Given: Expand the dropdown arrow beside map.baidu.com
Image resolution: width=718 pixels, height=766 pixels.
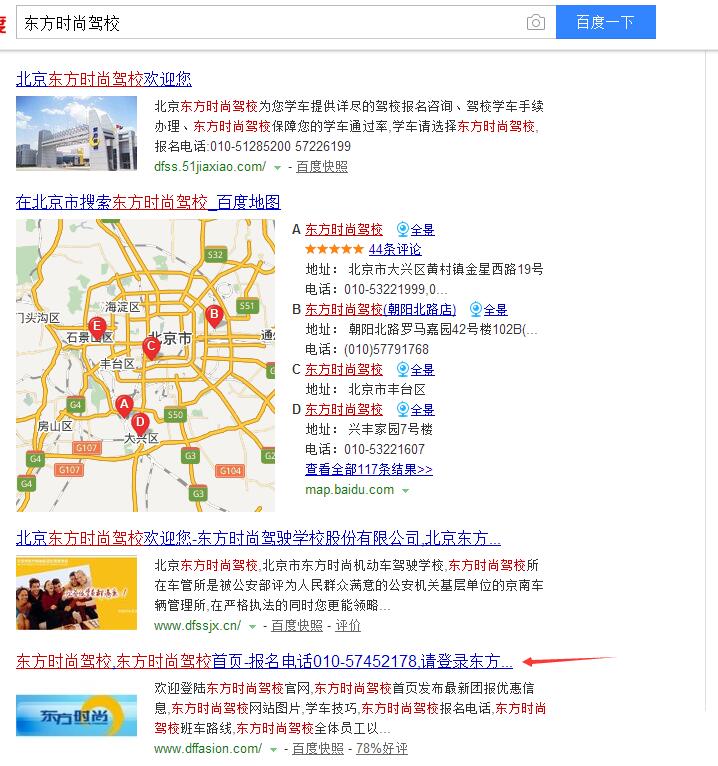Looking at the screenshot, I should [405, 490].
